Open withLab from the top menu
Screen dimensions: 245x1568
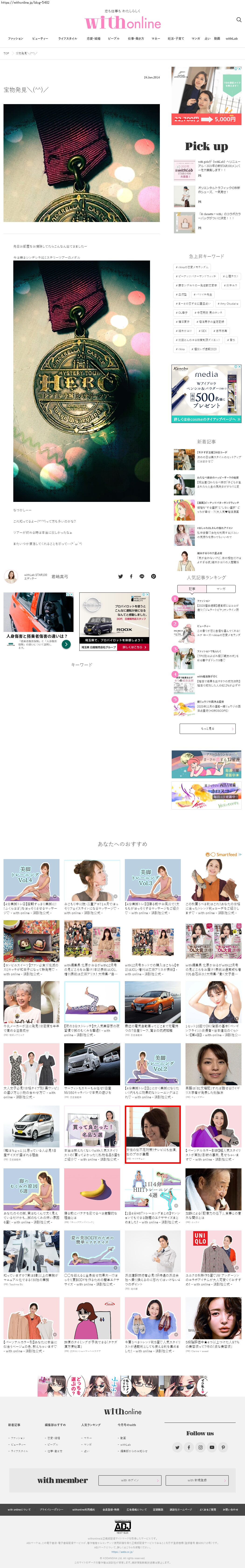(232, 38)
